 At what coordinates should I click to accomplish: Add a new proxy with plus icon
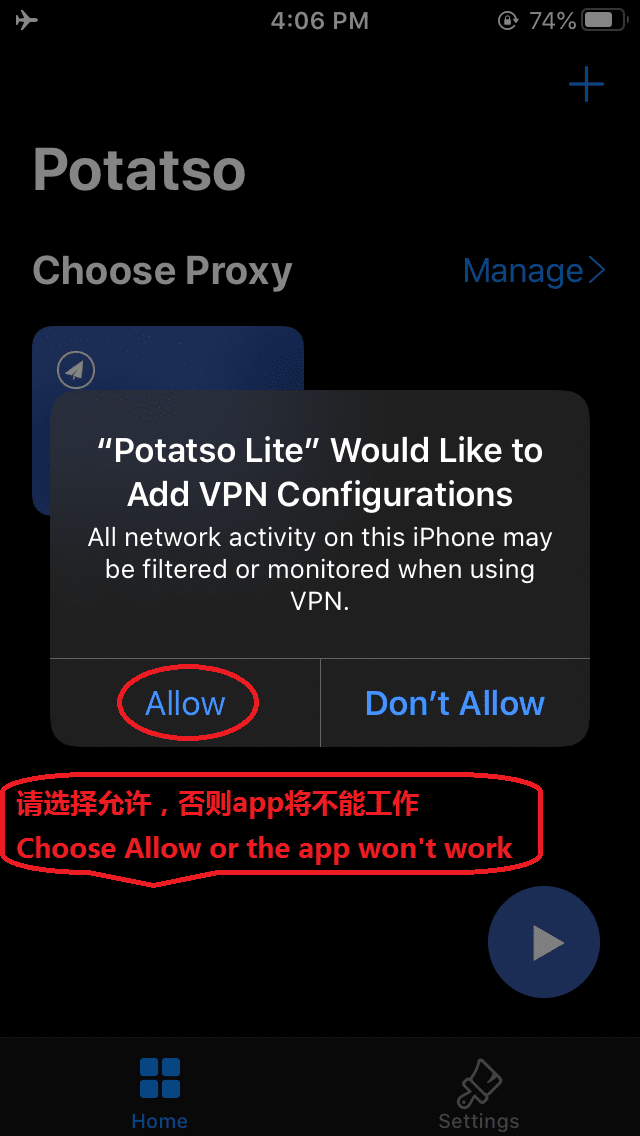tap(586, 85)
